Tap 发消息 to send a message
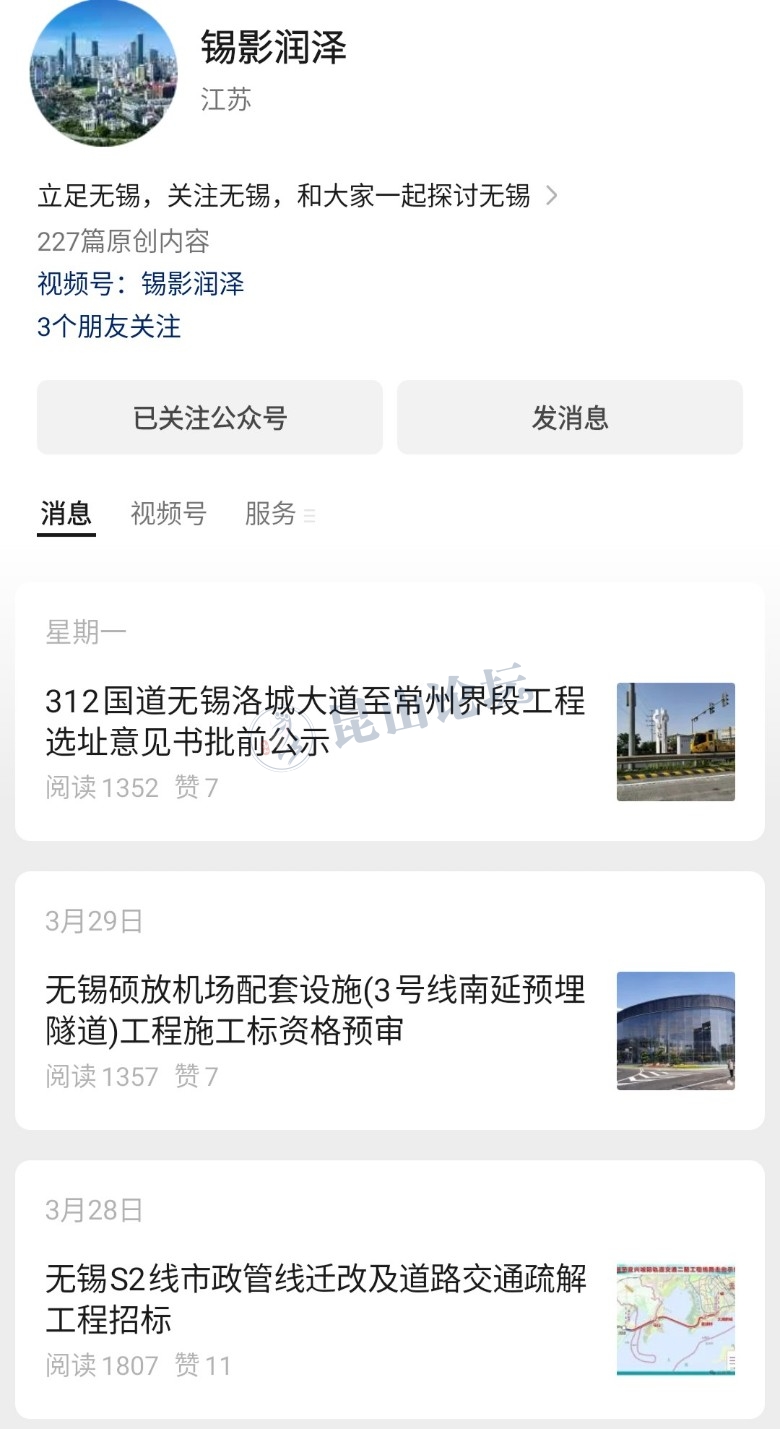 tap(570, 418)
